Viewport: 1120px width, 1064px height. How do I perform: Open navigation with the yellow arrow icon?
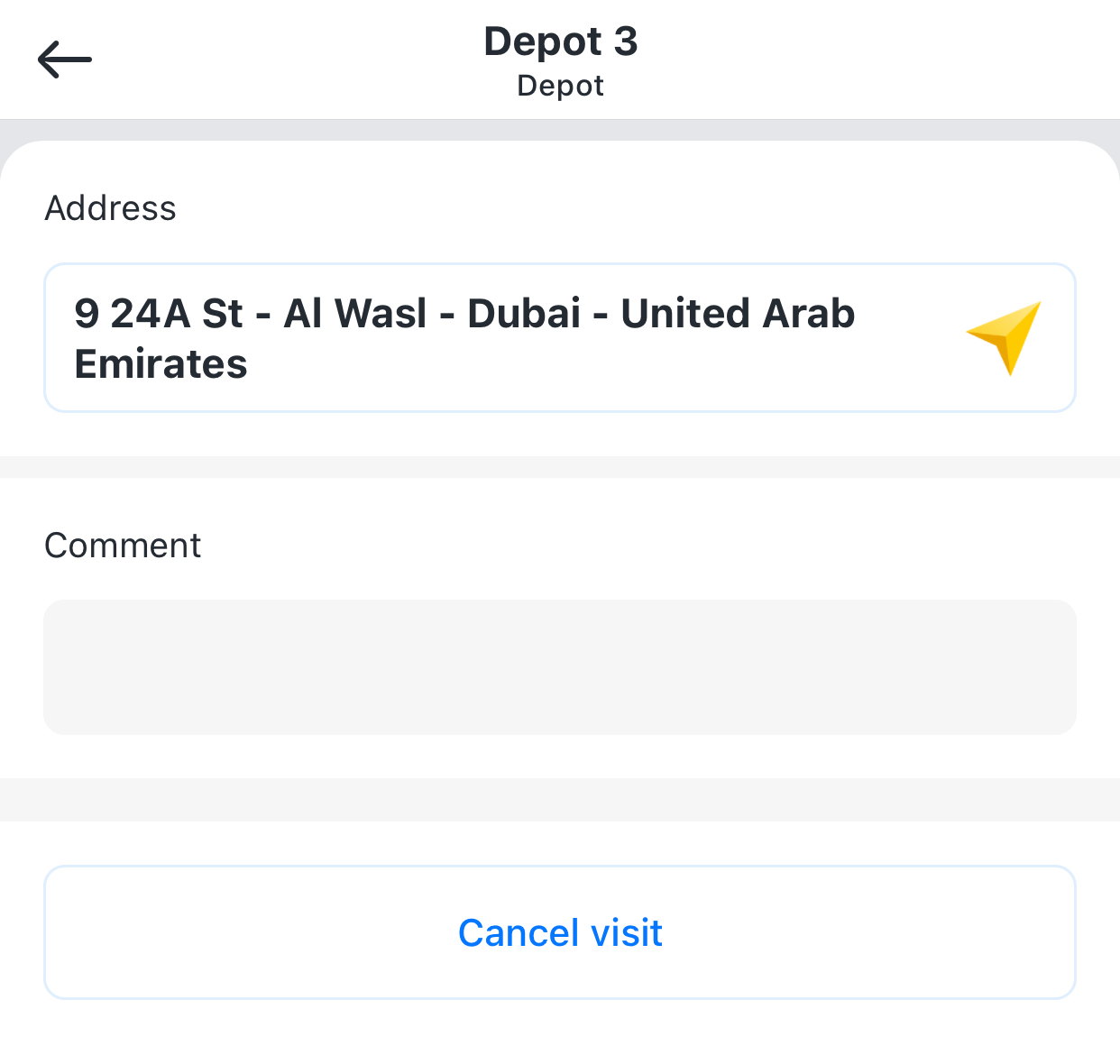1005,337
